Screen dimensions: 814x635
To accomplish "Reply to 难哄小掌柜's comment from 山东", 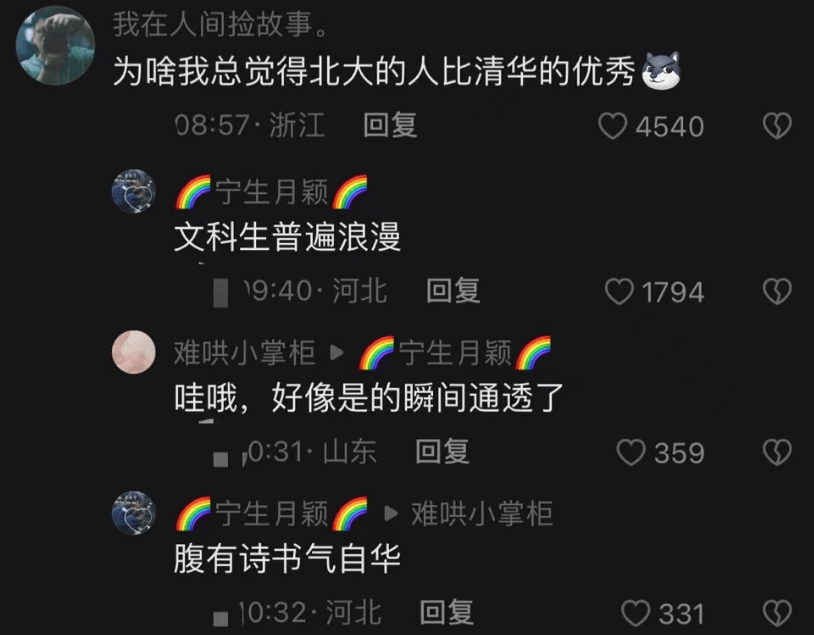I will (x=442, y=452).
